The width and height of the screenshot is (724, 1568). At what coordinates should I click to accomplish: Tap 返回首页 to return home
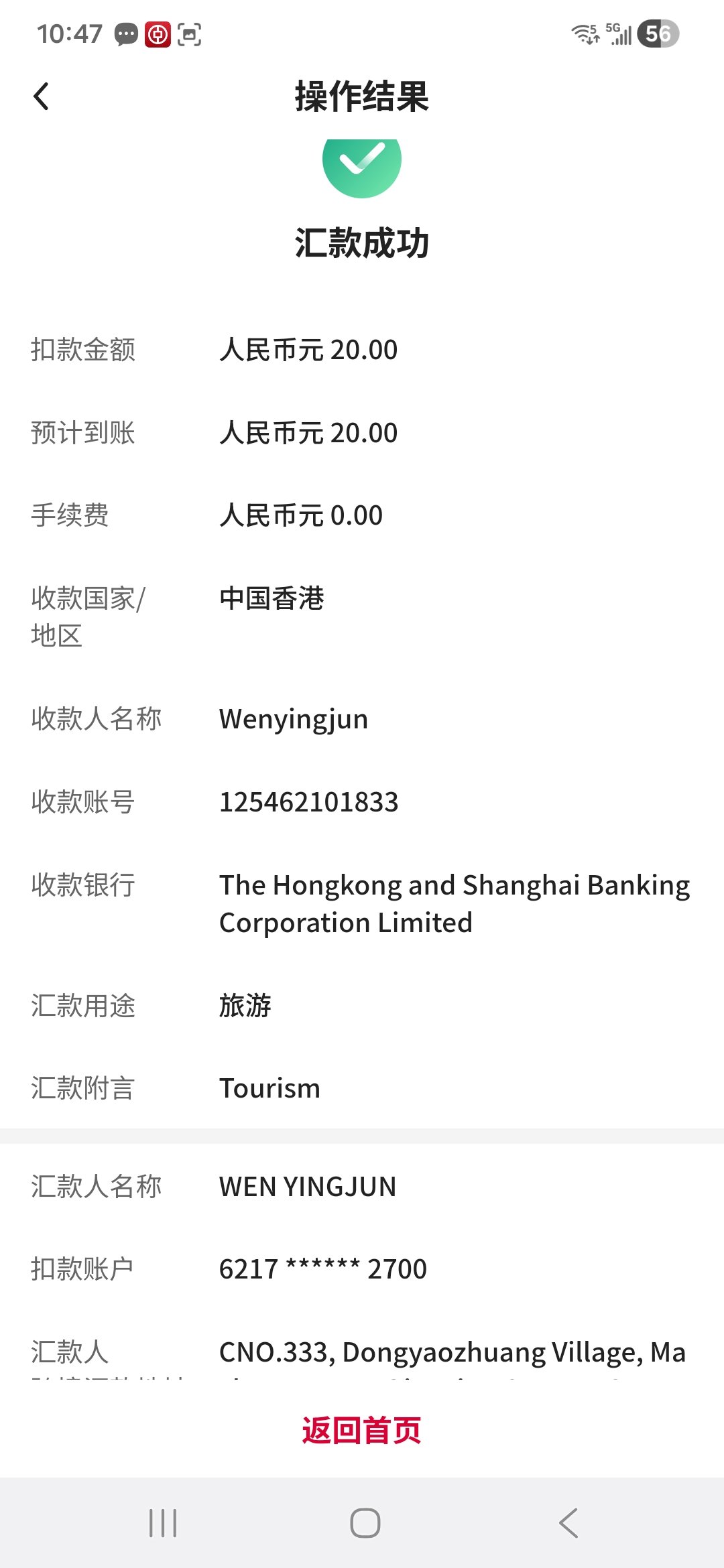pos(361,1430)
